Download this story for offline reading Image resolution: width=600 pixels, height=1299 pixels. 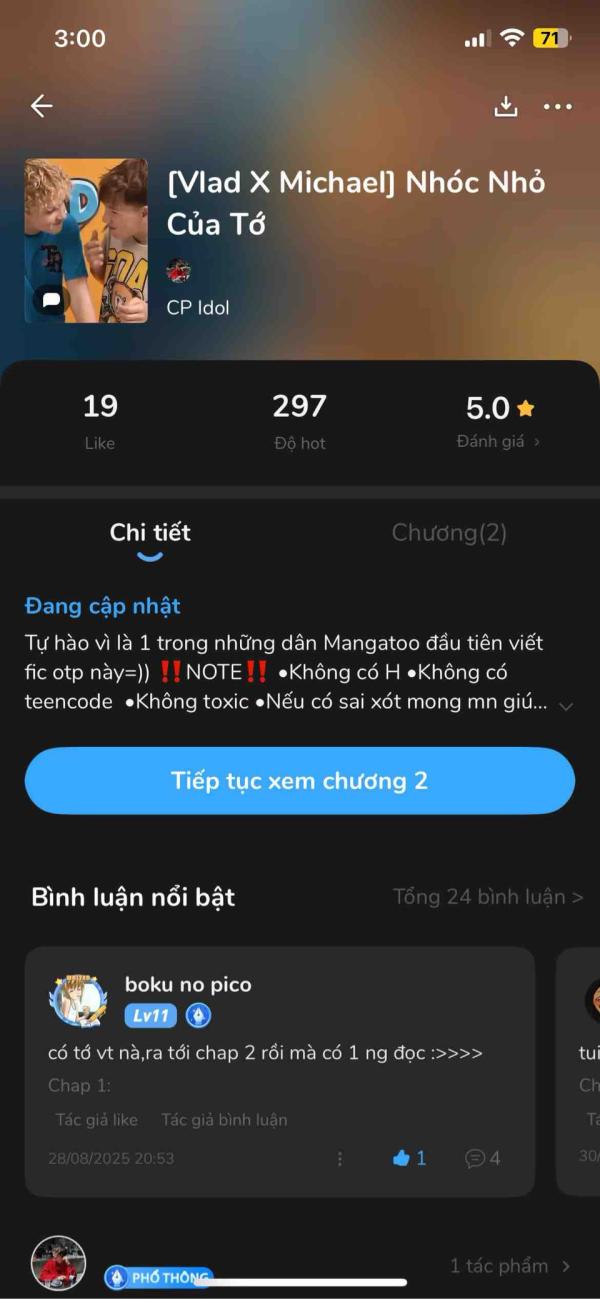506,107
